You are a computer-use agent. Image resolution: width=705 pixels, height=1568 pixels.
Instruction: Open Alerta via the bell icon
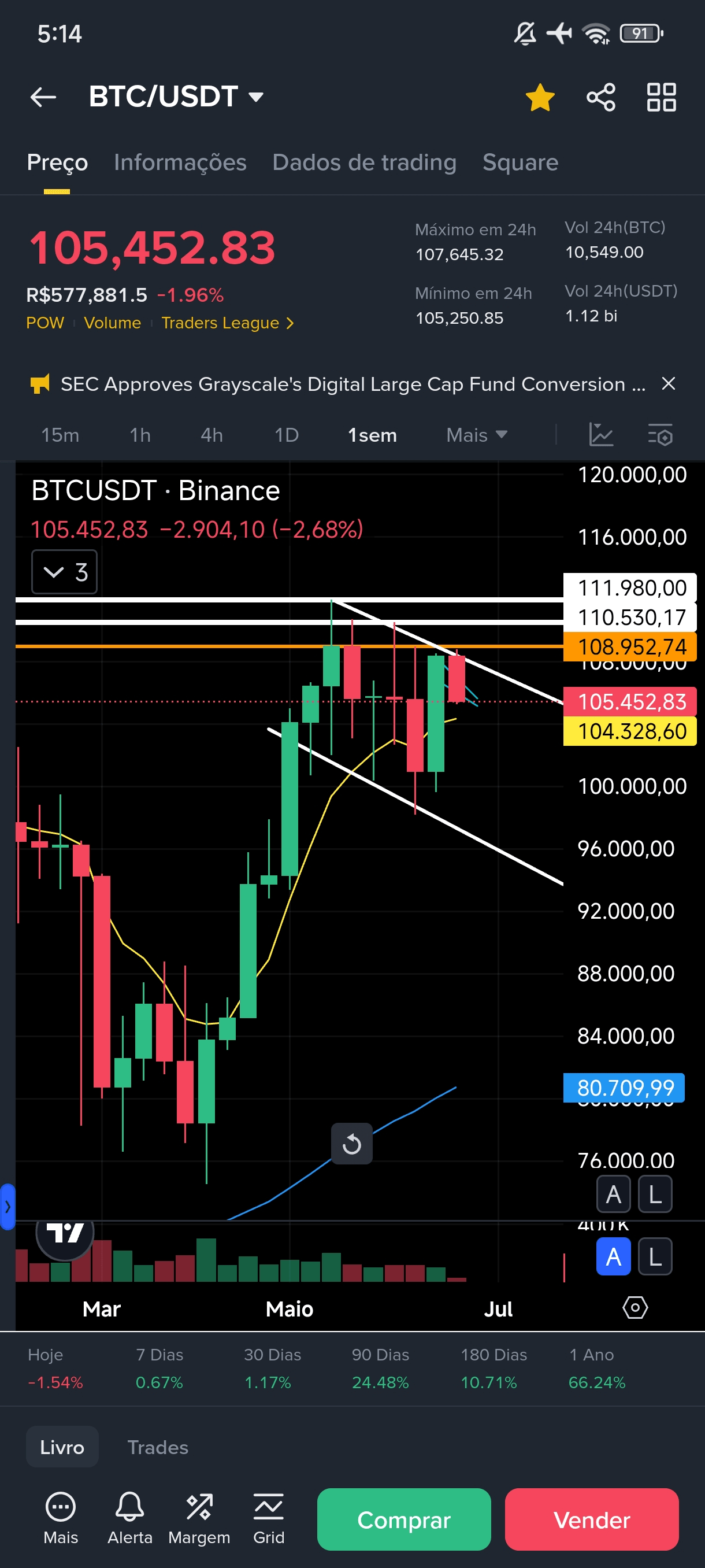click(130, 1508)
